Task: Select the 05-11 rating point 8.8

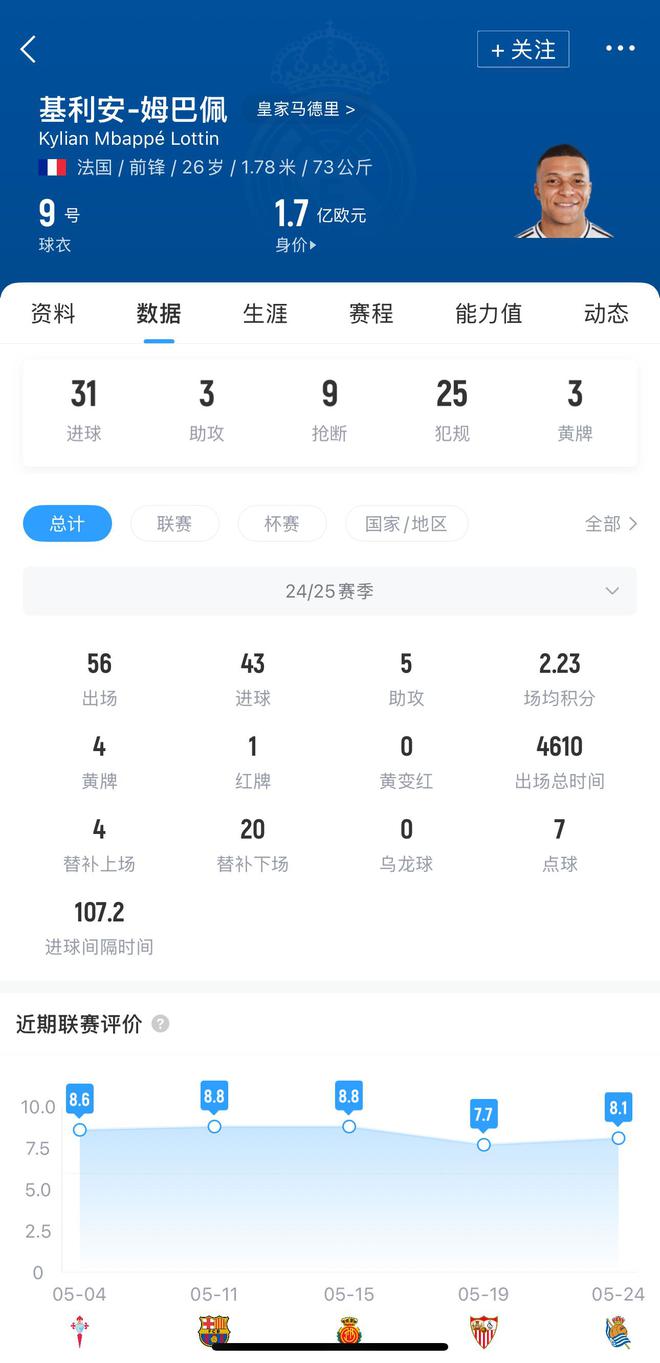Action: point(214,1126)
